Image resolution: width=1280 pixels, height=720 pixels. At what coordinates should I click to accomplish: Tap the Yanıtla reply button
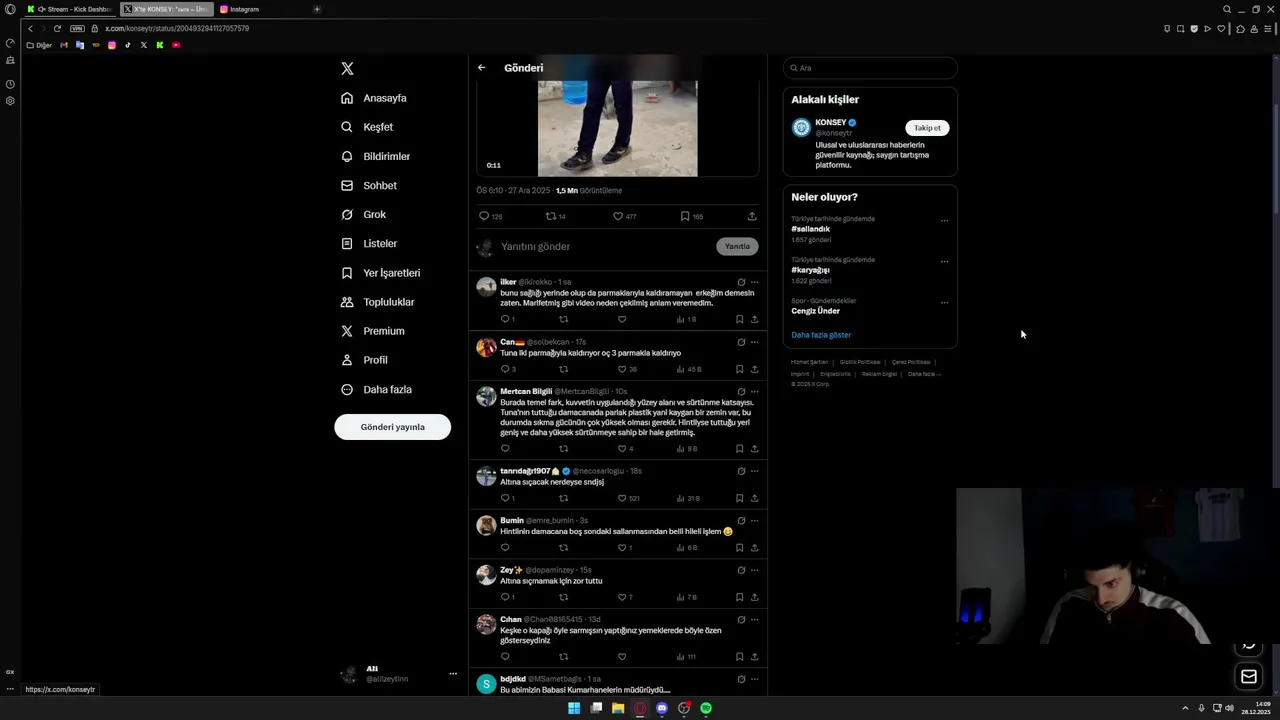[x=737, y=246]
